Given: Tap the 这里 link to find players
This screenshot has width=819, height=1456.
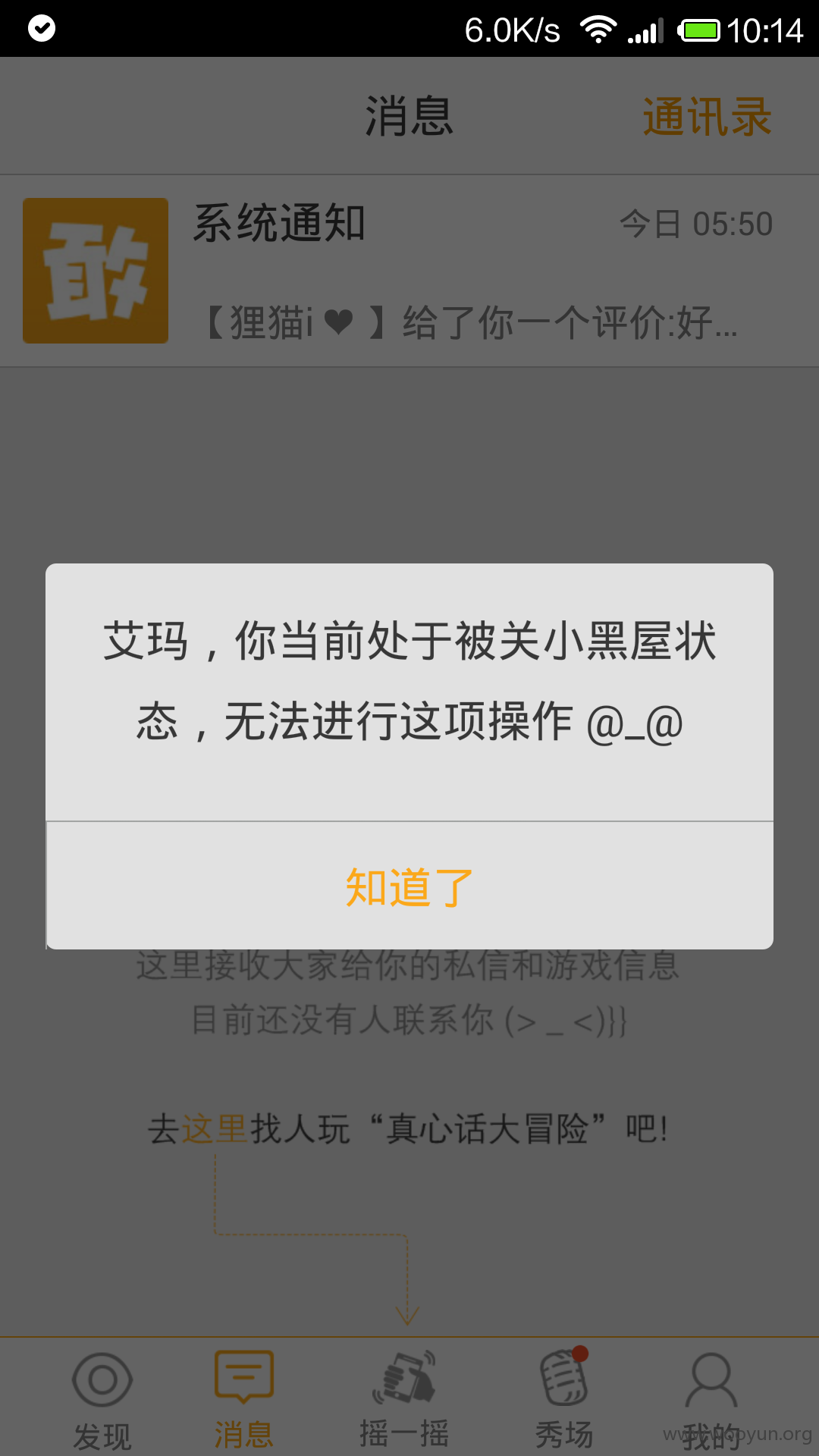Looking at the screenshot, I should click(215, 1129).
